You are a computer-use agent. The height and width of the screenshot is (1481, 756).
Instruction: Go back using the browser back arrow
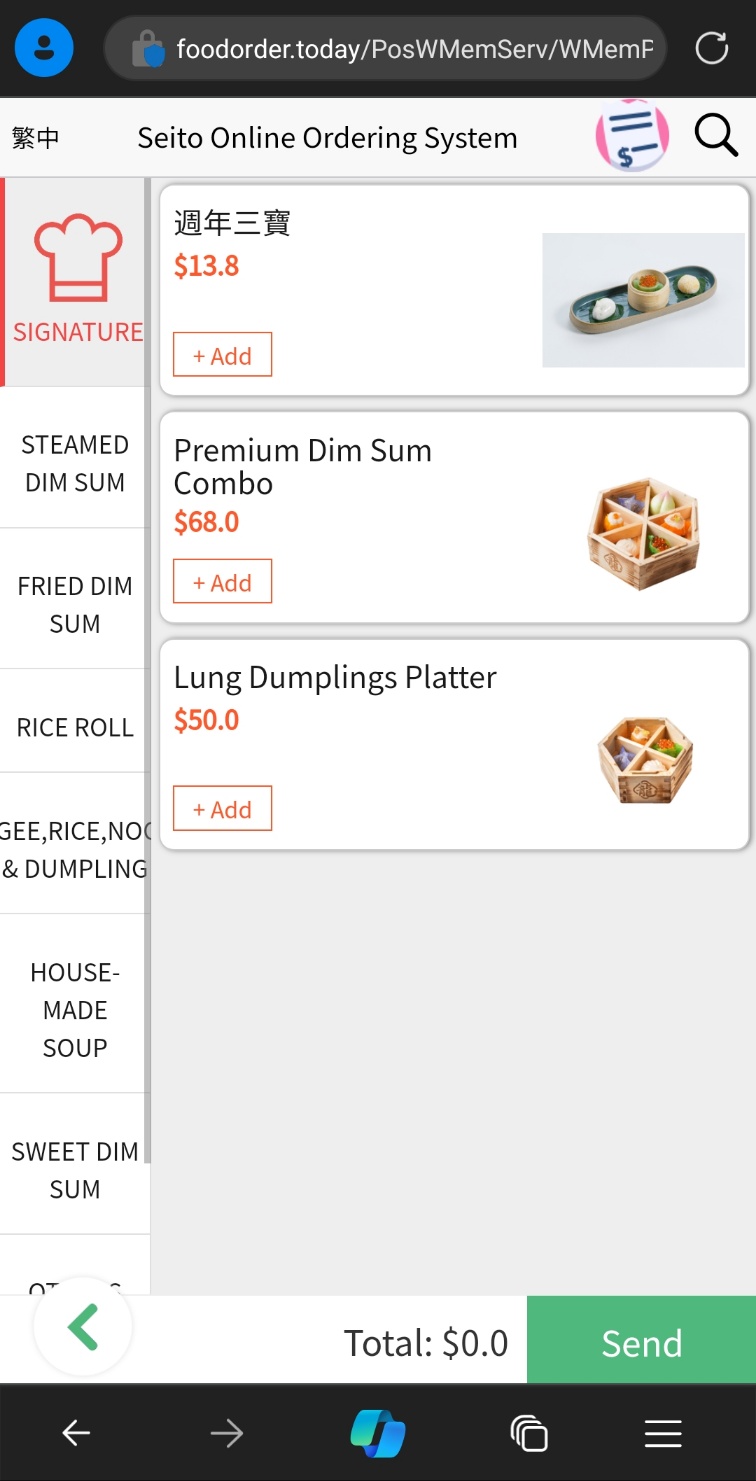tap(75, 1432)
